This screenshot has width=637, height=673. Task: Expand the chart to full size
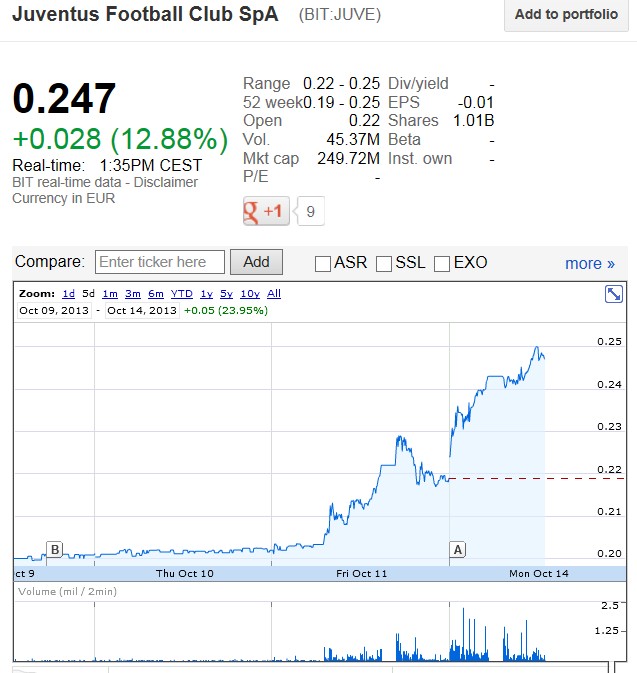[x=614, y=294]
